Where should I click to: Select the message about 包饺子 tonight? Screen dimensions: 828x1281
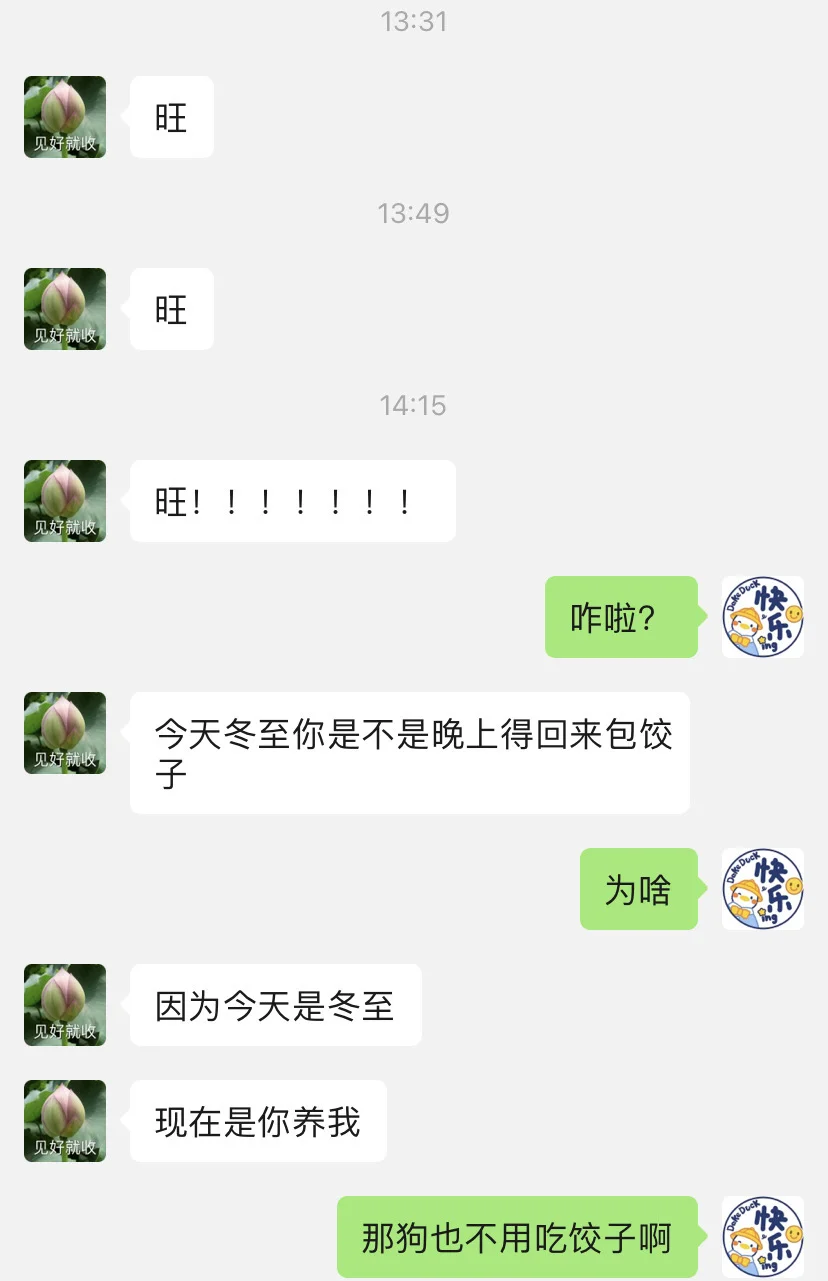pos(410,752)
